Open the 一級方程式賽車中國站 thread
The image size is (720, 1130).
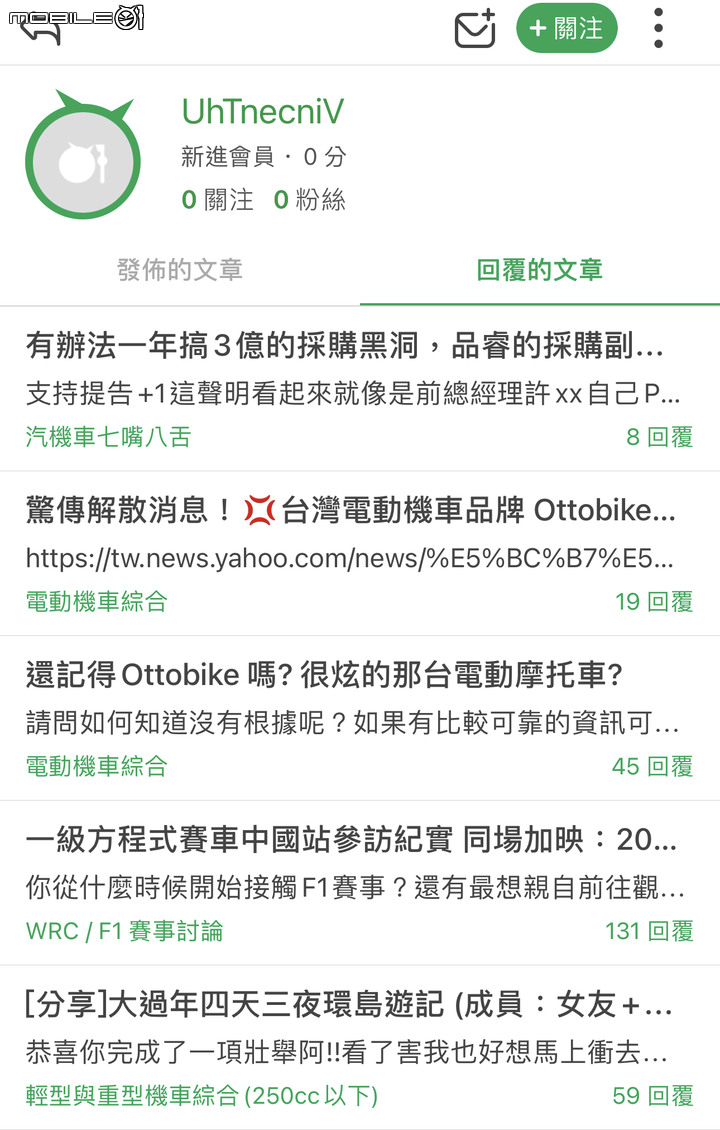pyautogui.click(x=350, y=840)
